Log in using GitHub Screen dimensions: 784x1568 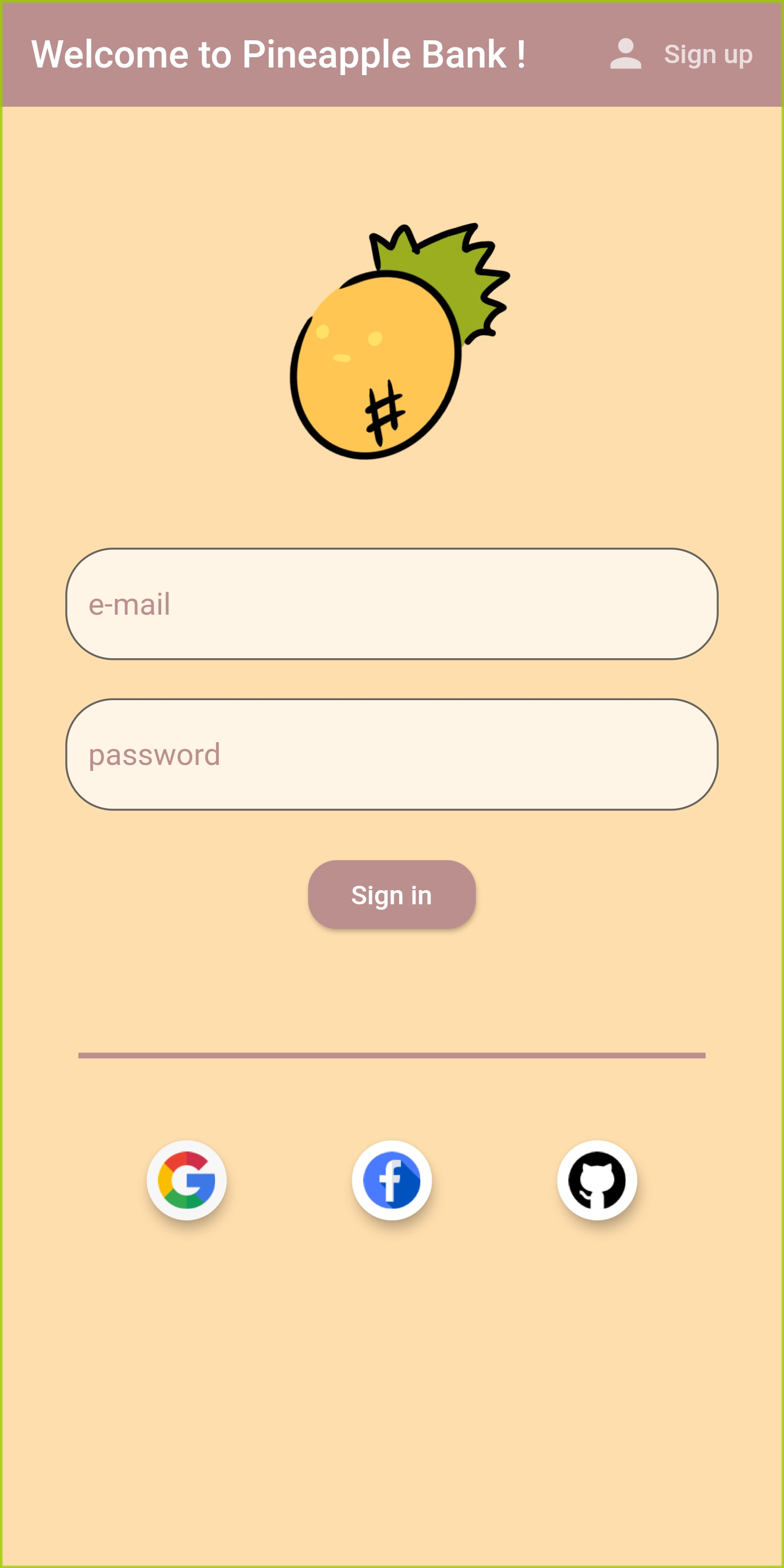pos(597,1180)
